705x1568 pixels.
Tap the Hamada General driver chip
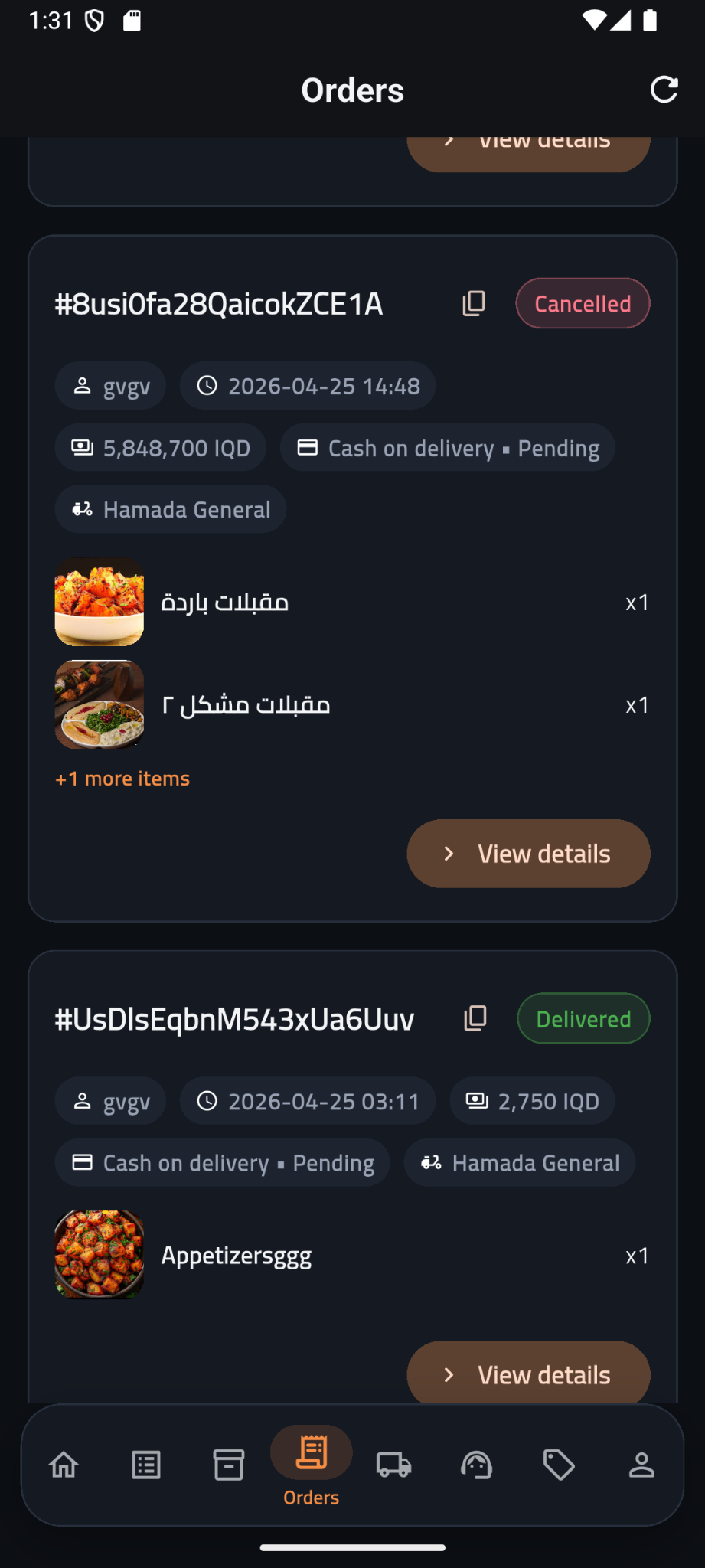170,509
